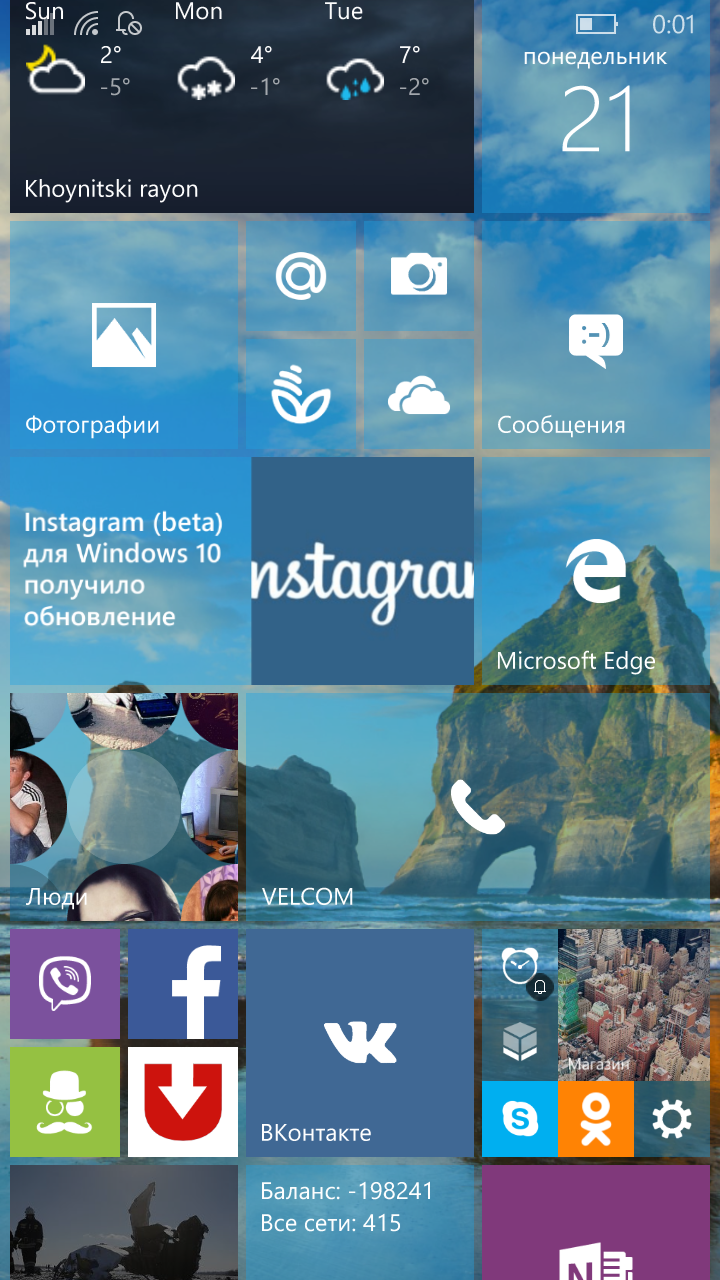
Task: Open the Фотографии tile
Action: (x=124, y=335)
